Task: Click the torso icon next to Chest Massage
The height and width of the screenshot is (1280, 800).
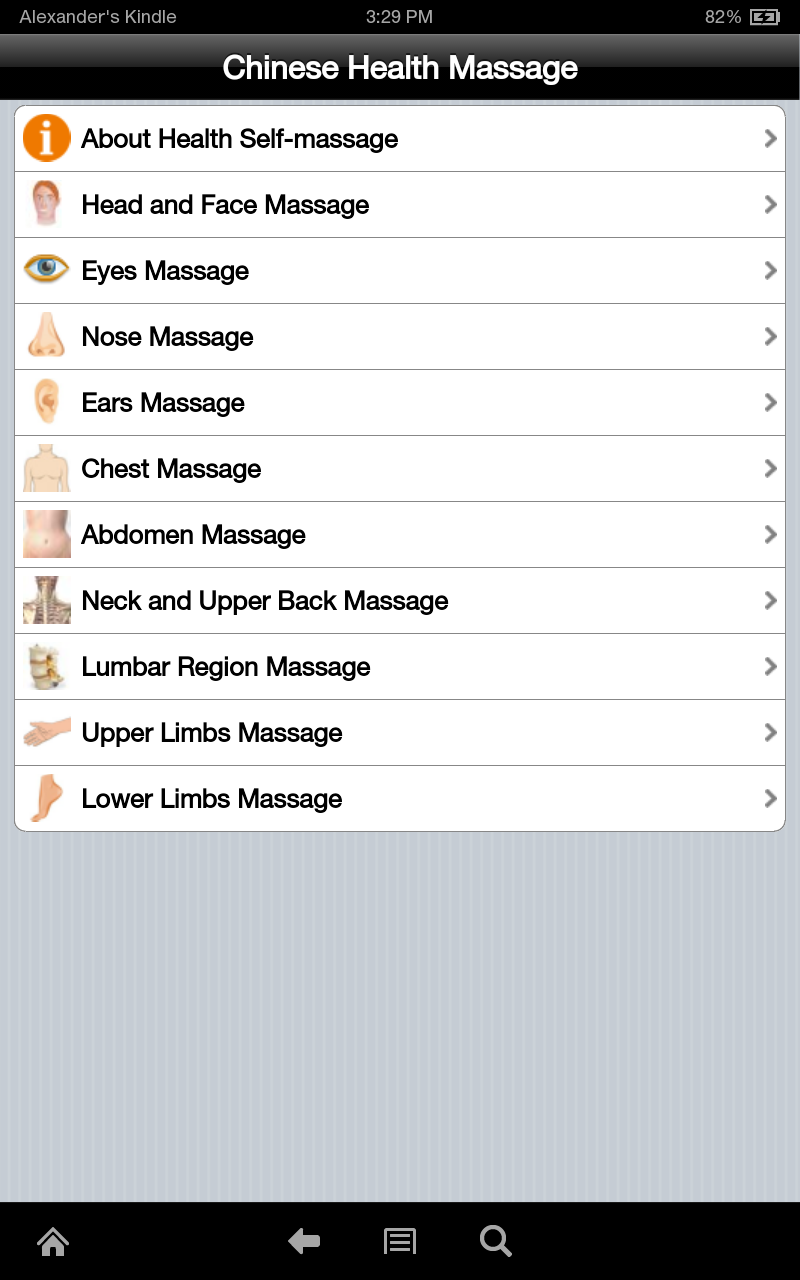Action: (x=46, y=468)
